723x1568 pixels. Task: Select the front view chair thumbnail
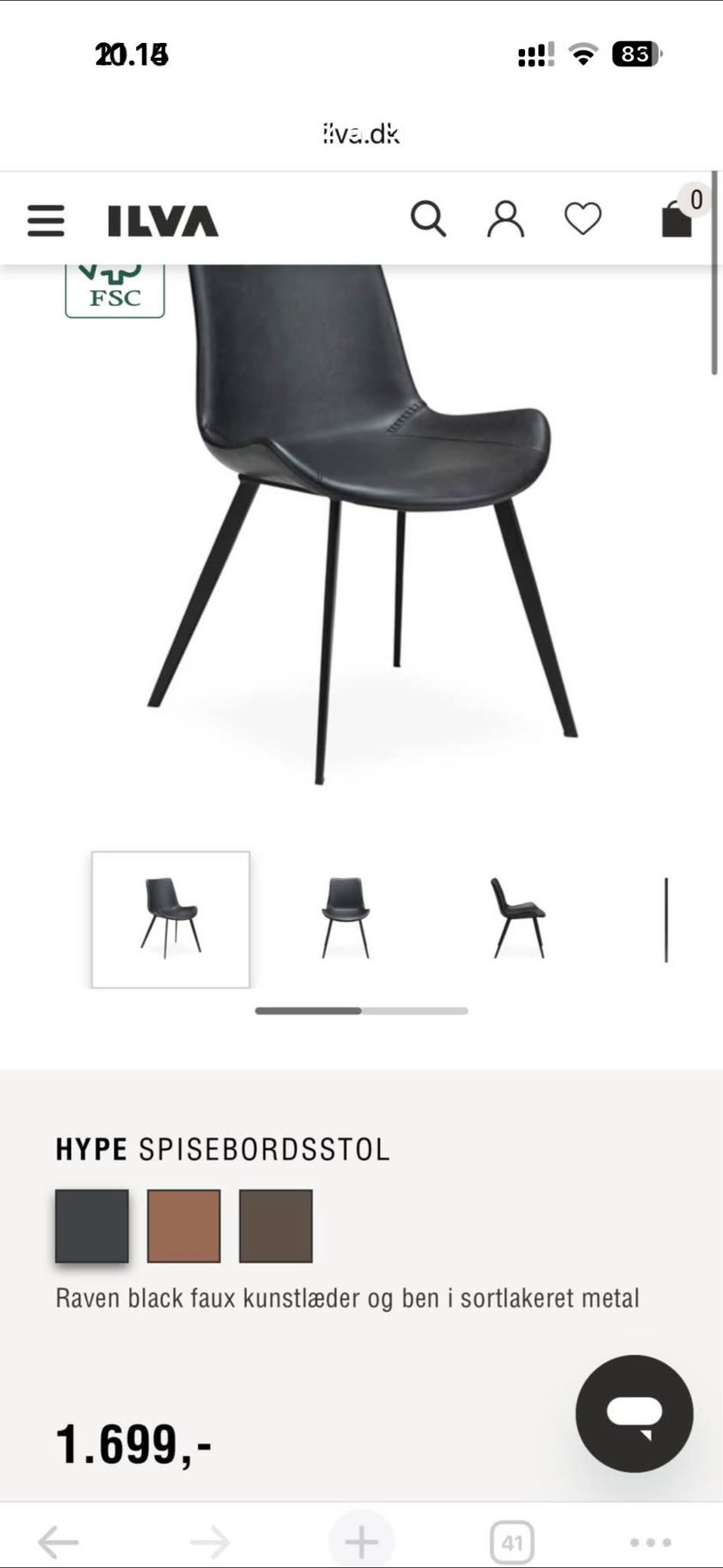[x=345, y=918]
